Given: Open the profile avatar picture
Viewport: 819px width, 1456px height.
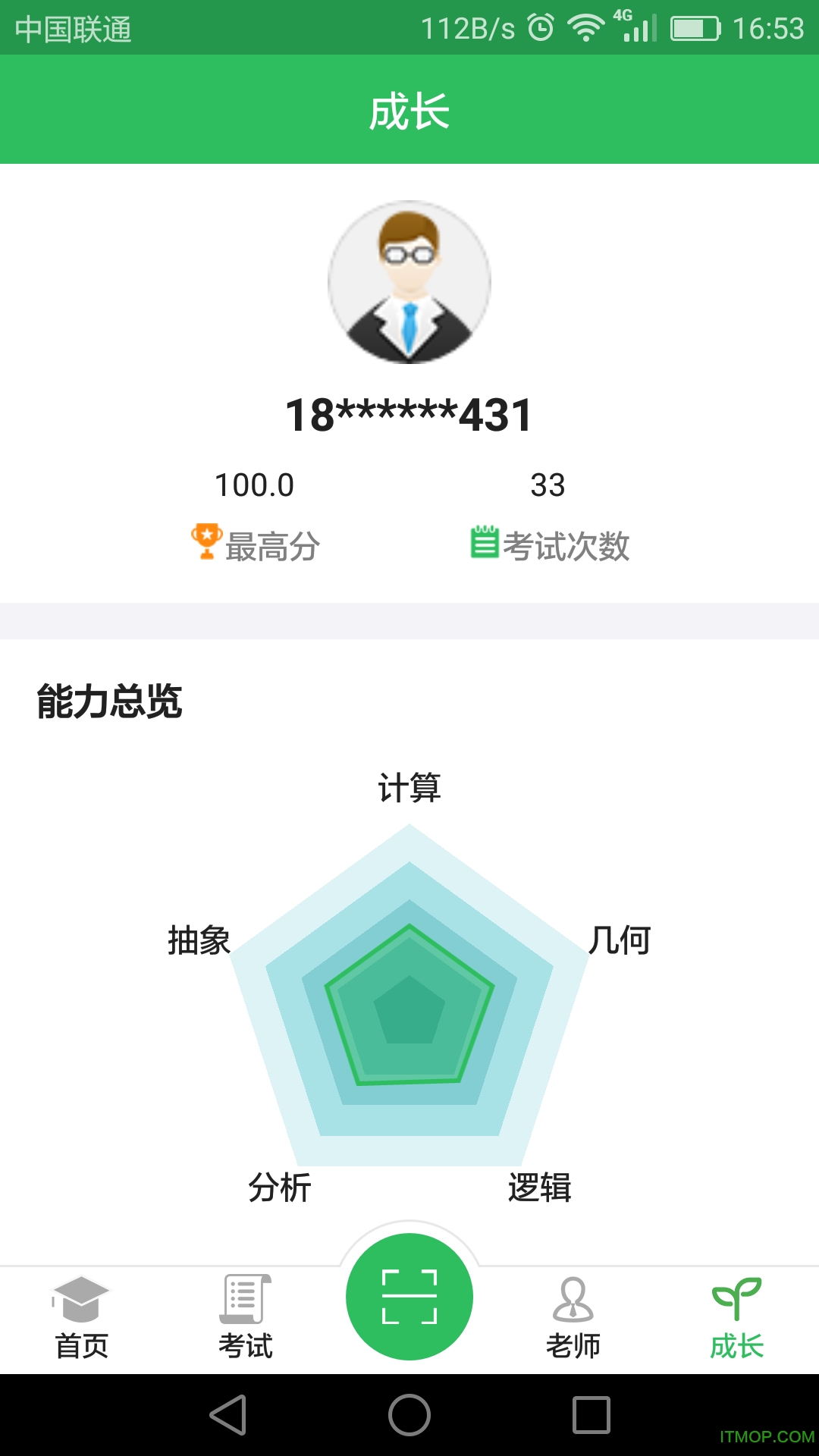Looking at the screenshot, I should pos(409,282).
